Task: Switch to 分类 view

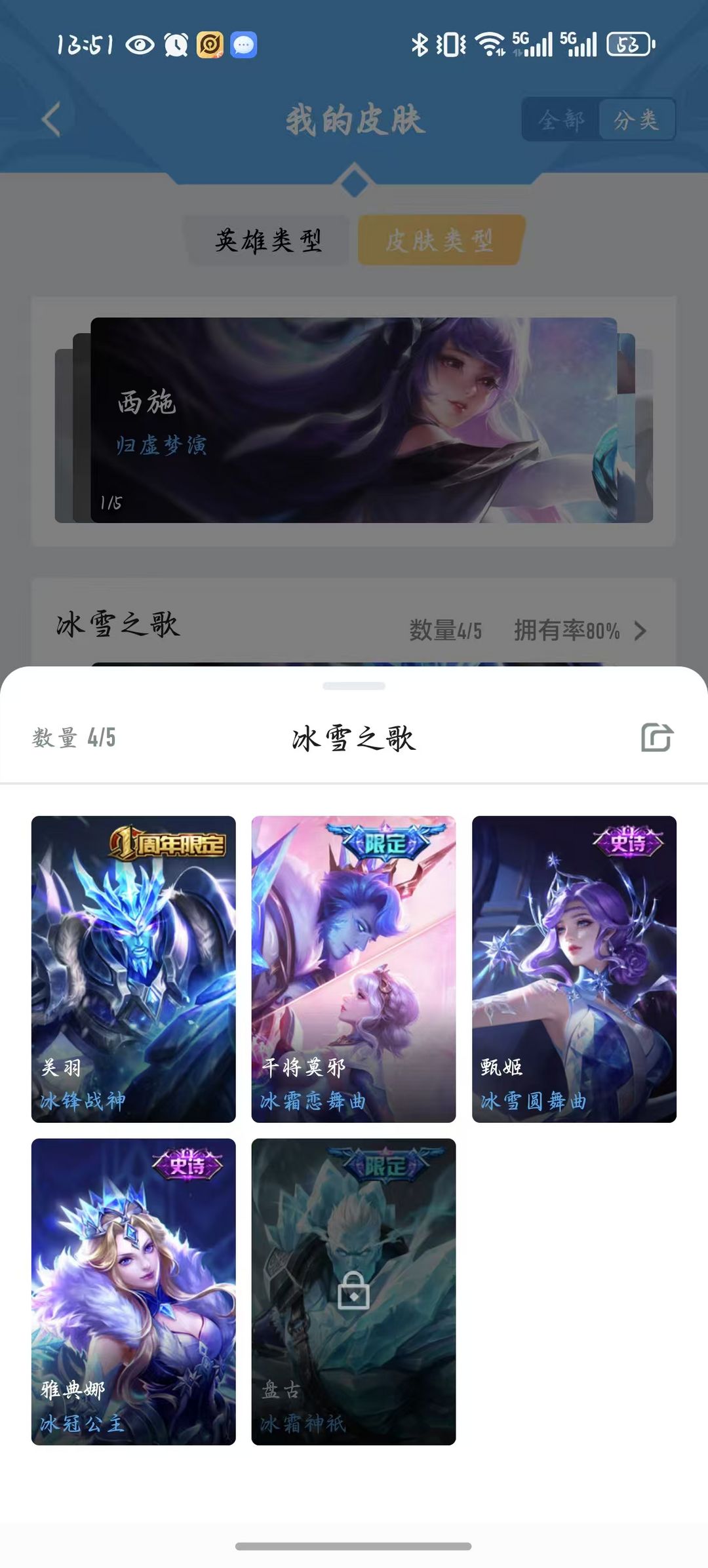Action: click(x=636, y=119)
